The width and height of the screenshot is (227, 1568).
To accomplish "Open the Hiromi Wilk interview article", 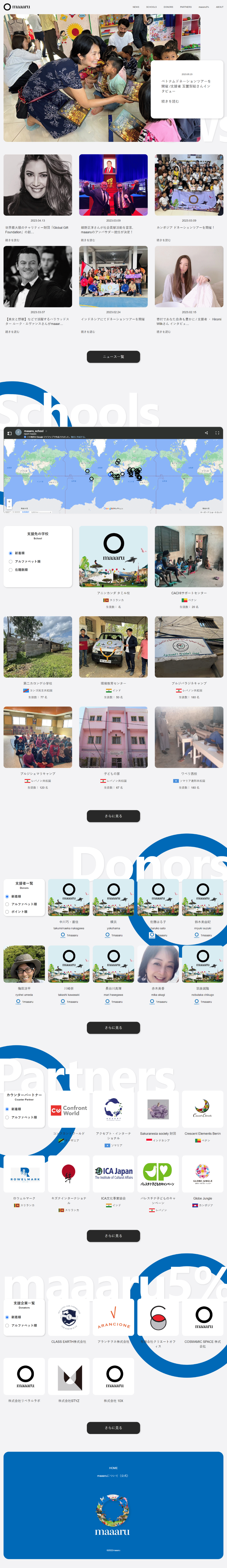I will click(x=189, y=276).
